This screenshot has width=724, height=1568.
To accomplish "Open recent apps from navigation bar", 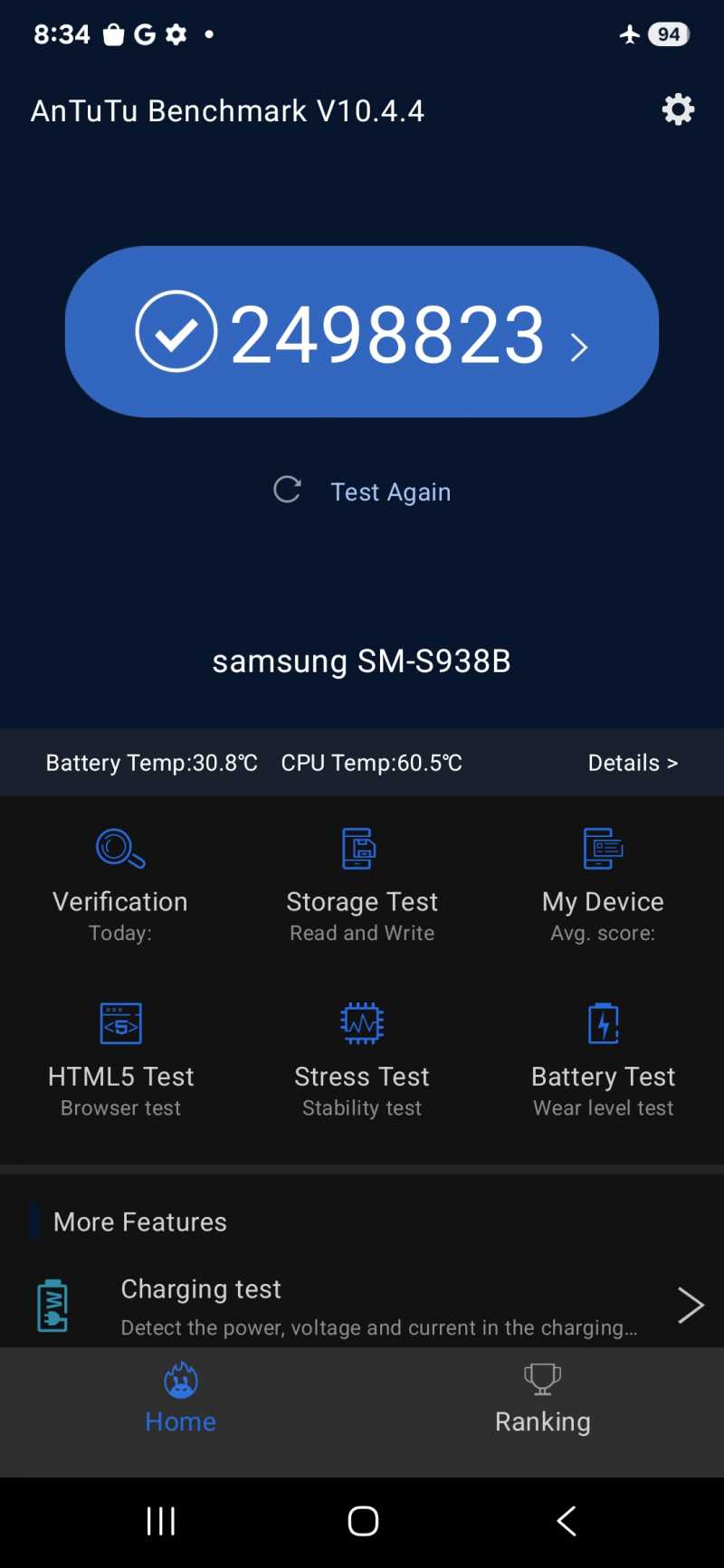I will [161, 1521].
